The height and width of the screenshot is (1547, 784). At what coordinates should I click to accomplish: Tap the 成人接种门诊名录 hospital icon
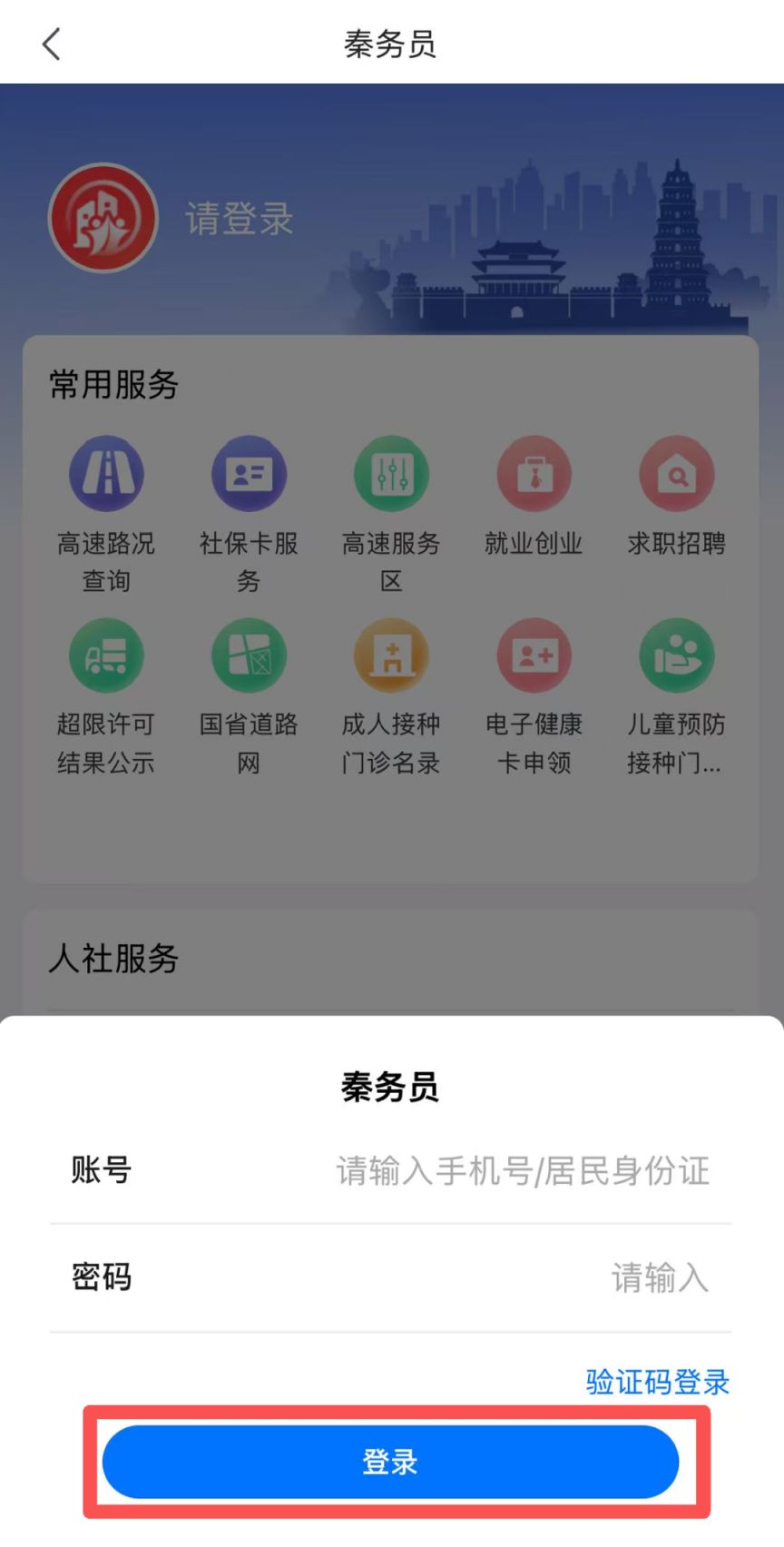[391, 655]
